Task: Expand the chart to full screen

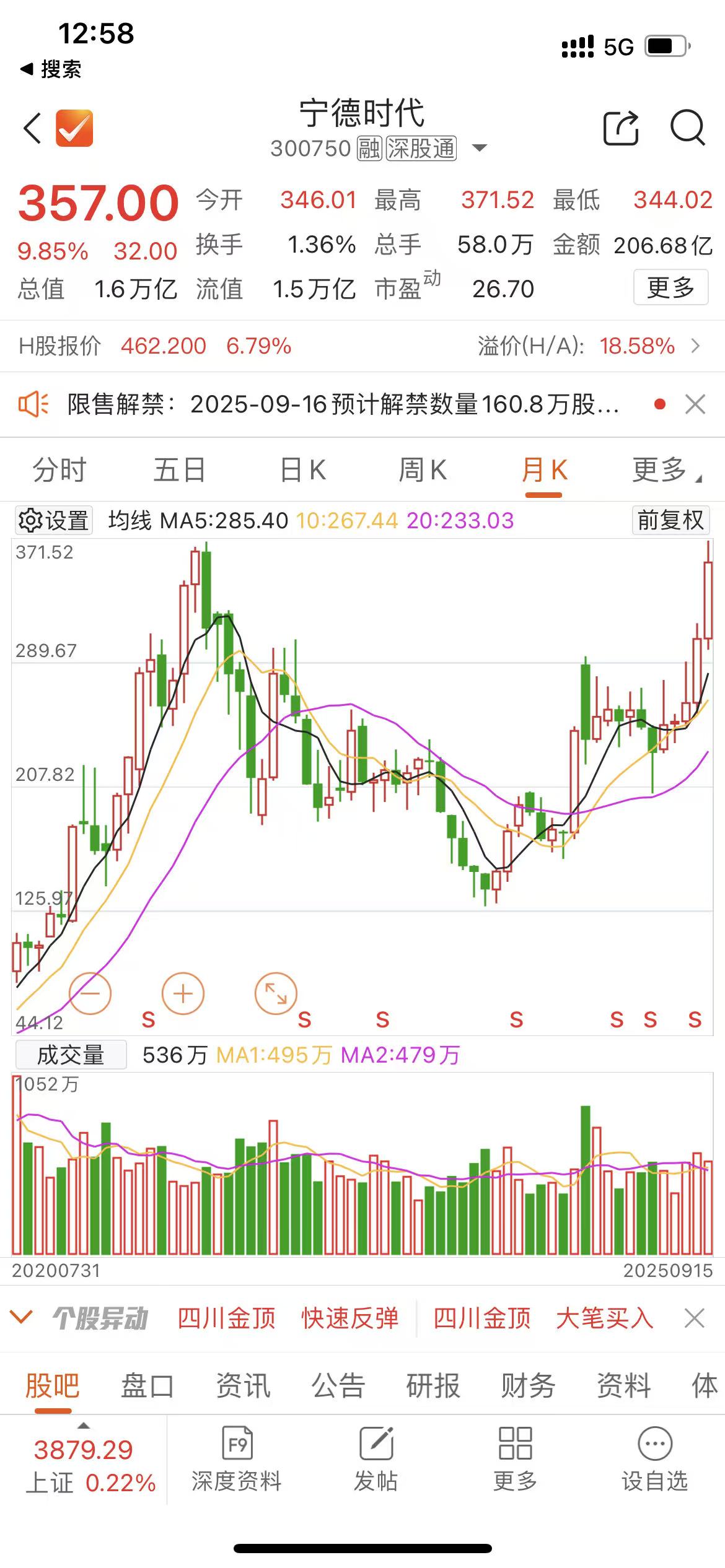Action: 276,994
